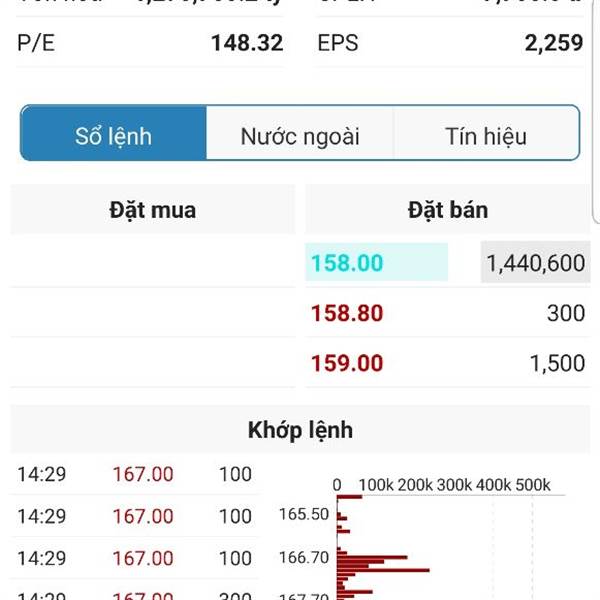Open the Nước ngoài tab

pyautogui.click(x=300, y=134)
